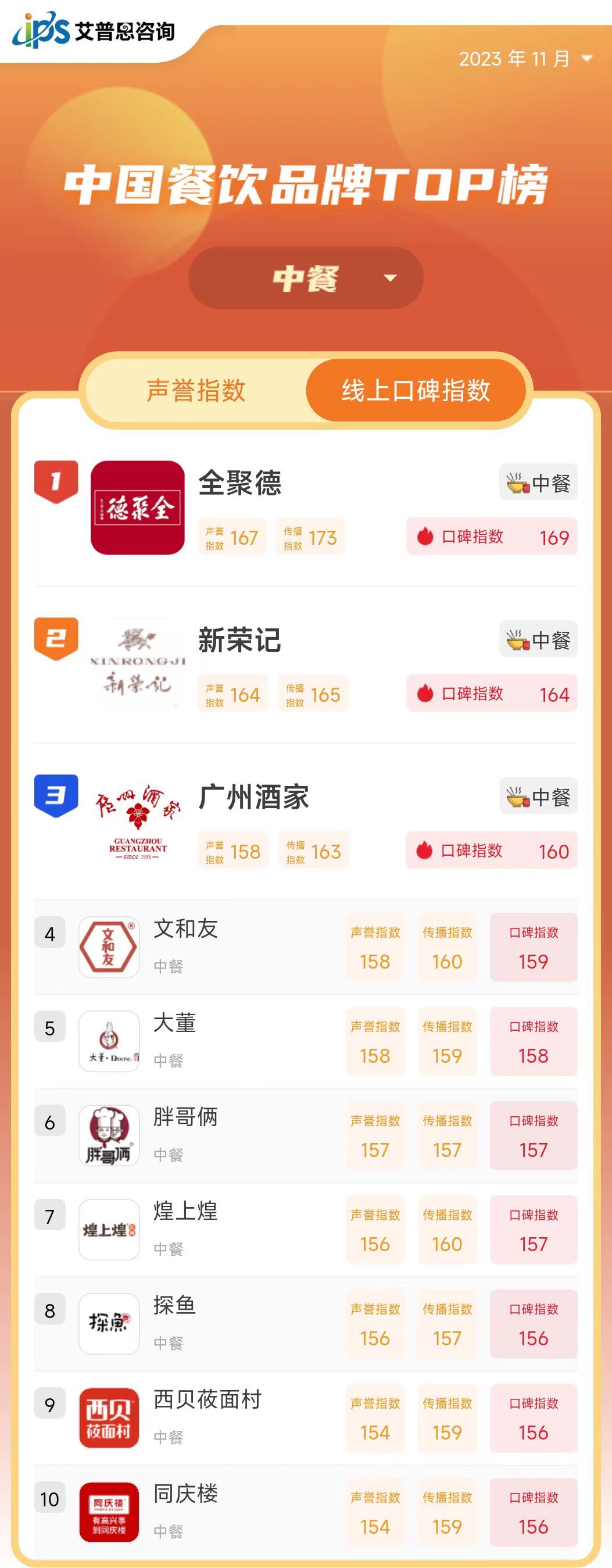View the 广州酒家 brand details
612x1568 pixels.
pyautogui.click(x=253, y=798)
